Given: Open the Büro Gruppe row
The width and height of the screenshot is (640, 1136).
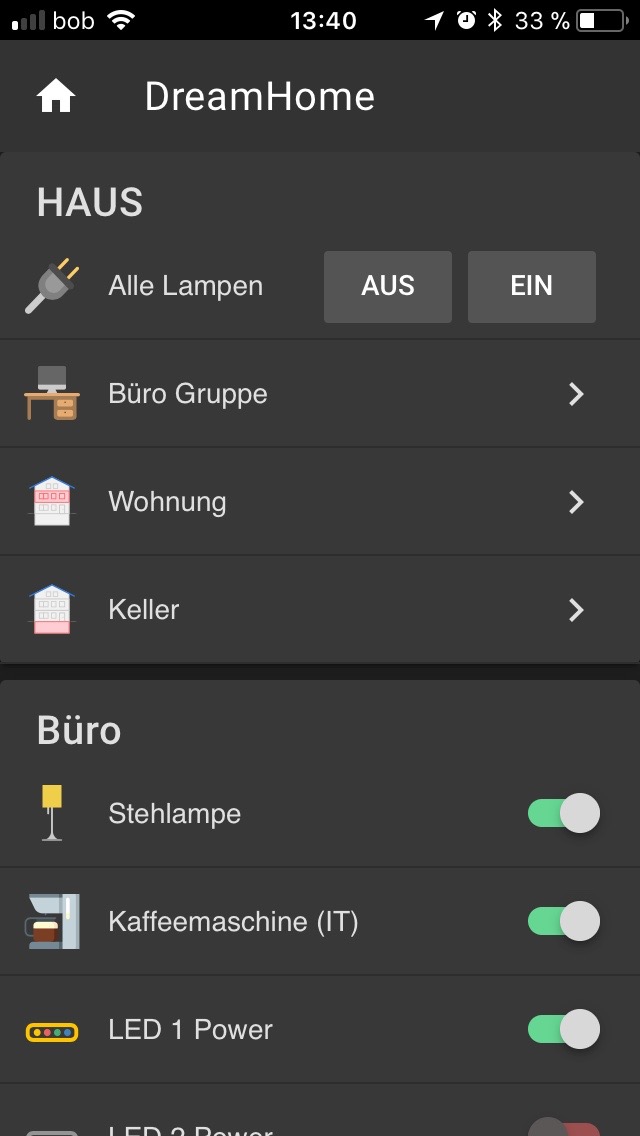Looking at the screenshot, I should (320, 394).
